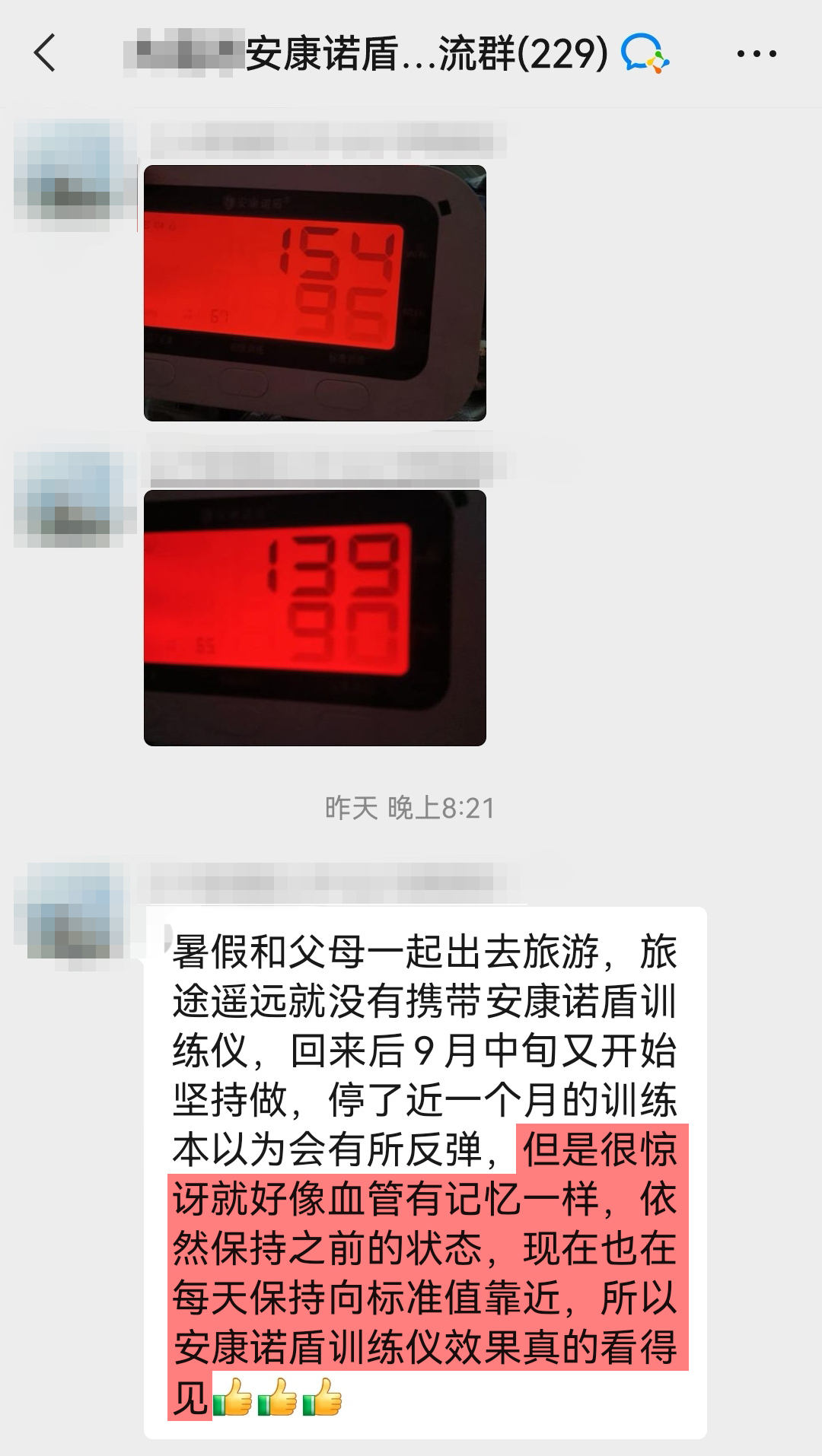View the photo showing 139 over 90

pos(315,618)
